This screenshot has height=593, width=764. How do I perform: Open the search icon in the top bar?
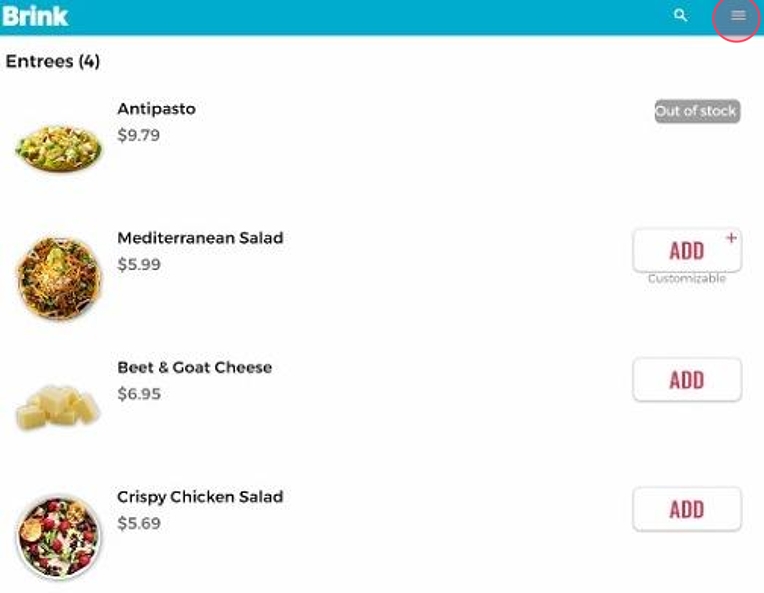click(681, 16)
